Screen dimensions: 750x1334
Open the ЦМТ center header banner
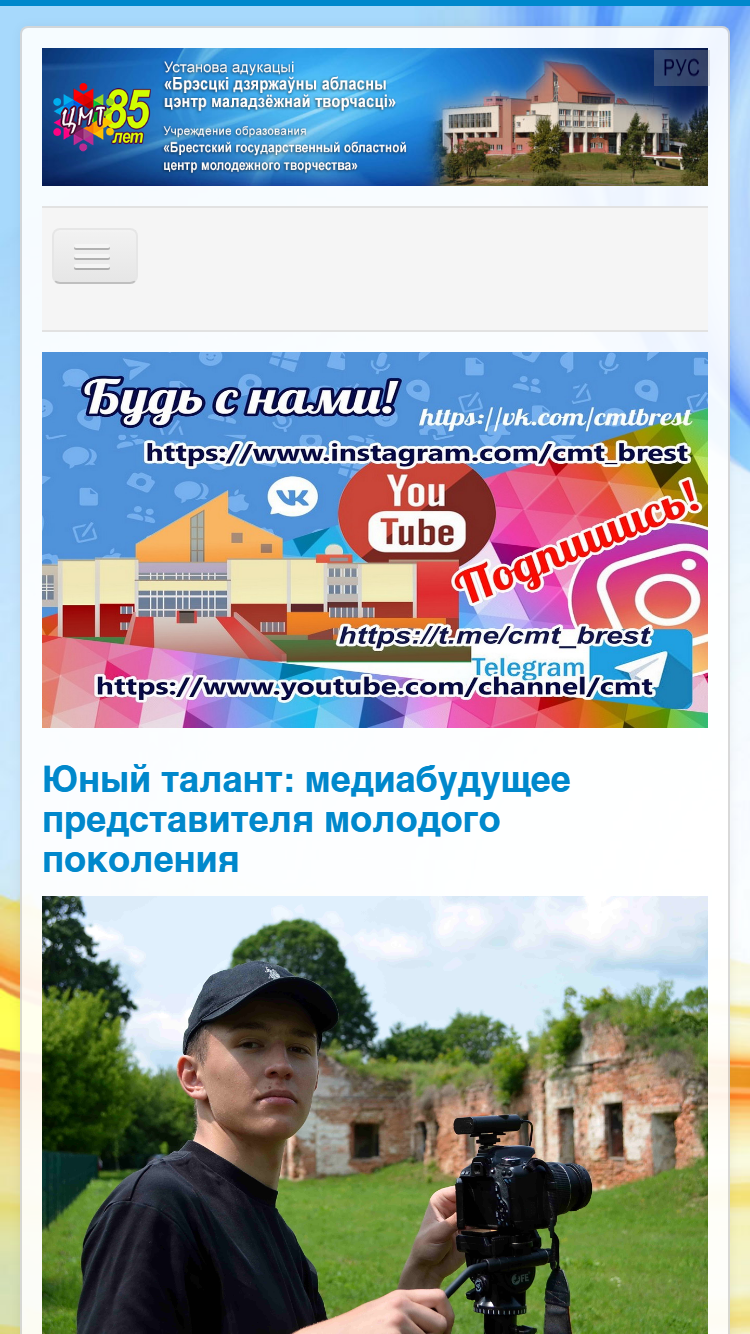(x=375, y=117)
